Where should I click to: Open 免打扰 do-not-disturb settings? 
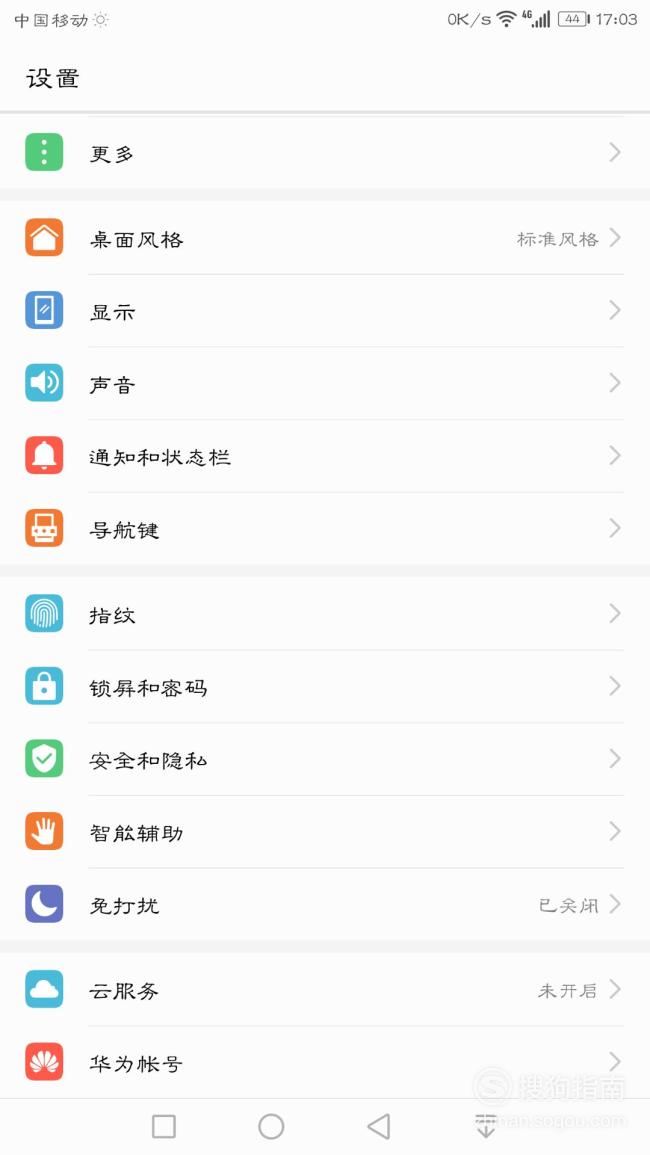click(325, 904)
